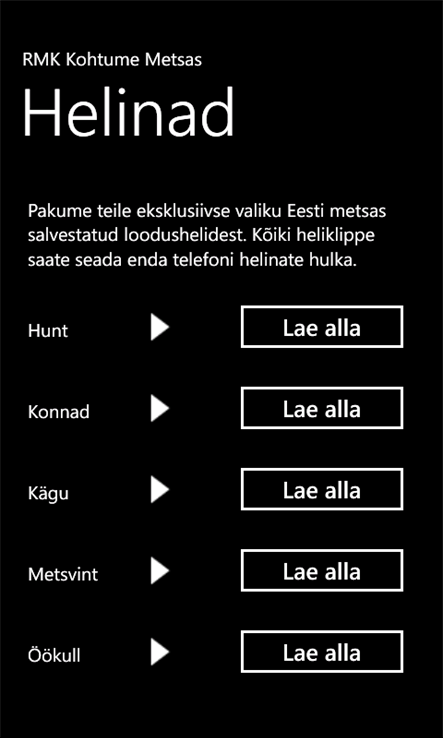Image resolution: width=443 pixels, height=738 pixels.
Task: Download the Metsvint ringtone
Action: [x=322, y=570]
